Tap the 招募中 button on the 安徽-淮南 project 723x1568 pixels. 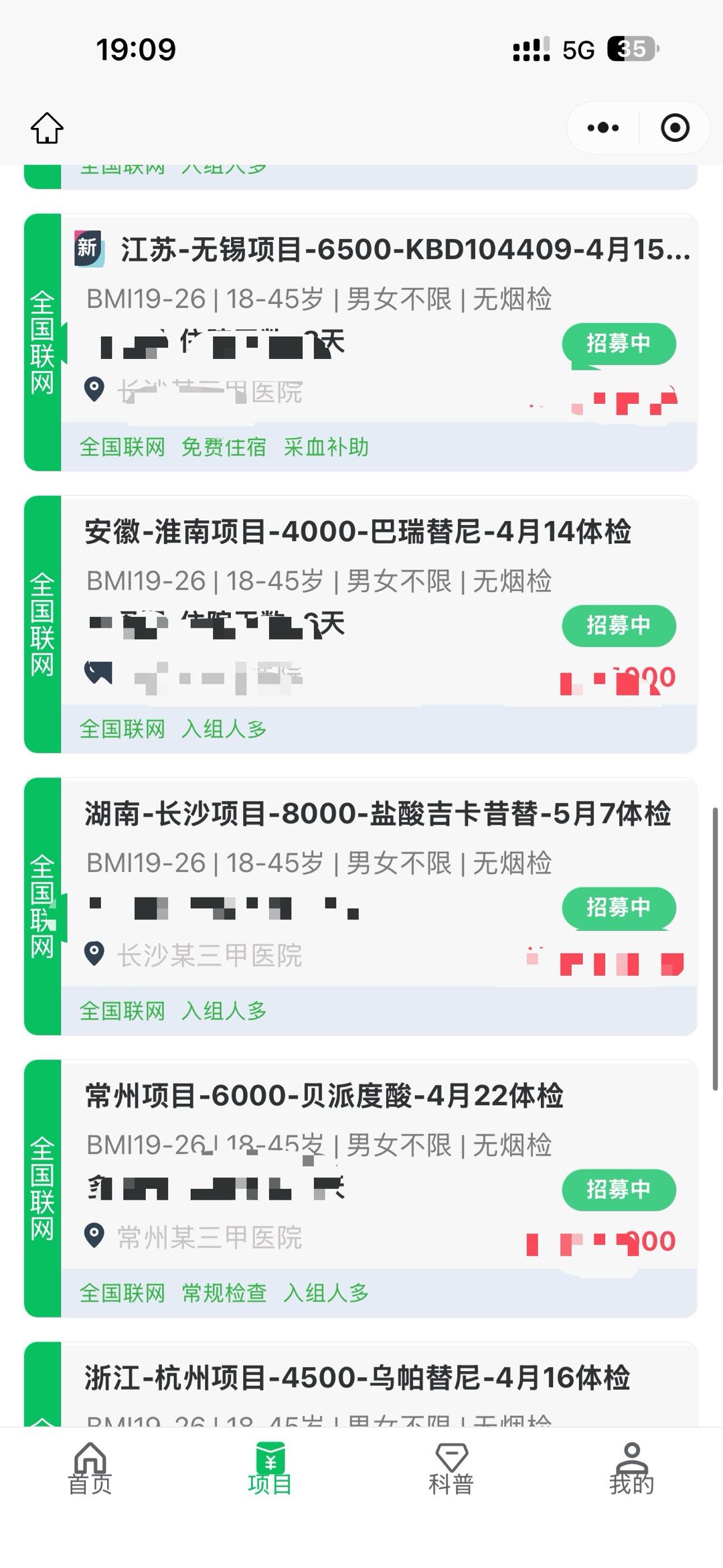coord(619,626)
